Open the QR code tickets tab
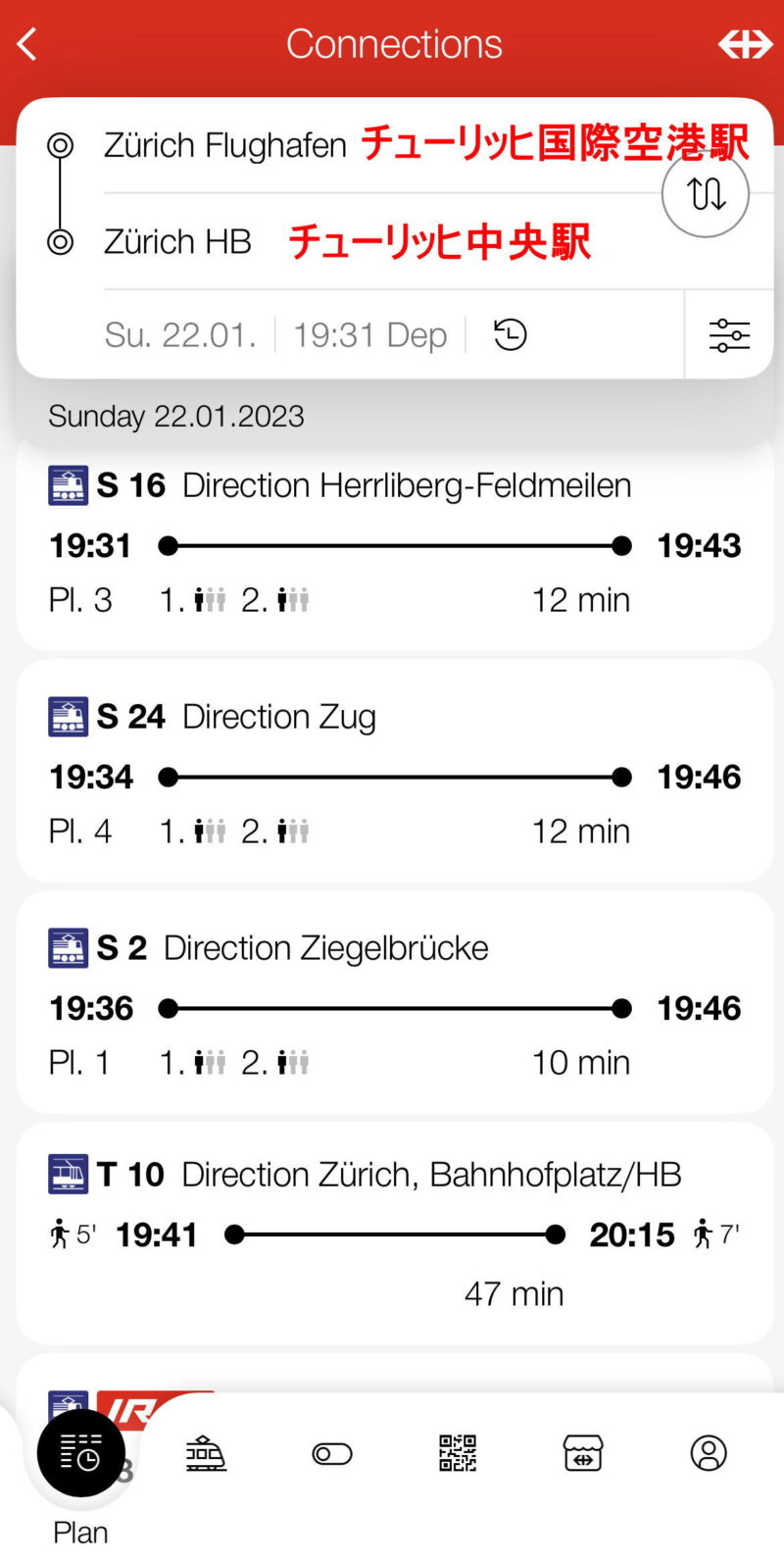 tap(458, 1453)
